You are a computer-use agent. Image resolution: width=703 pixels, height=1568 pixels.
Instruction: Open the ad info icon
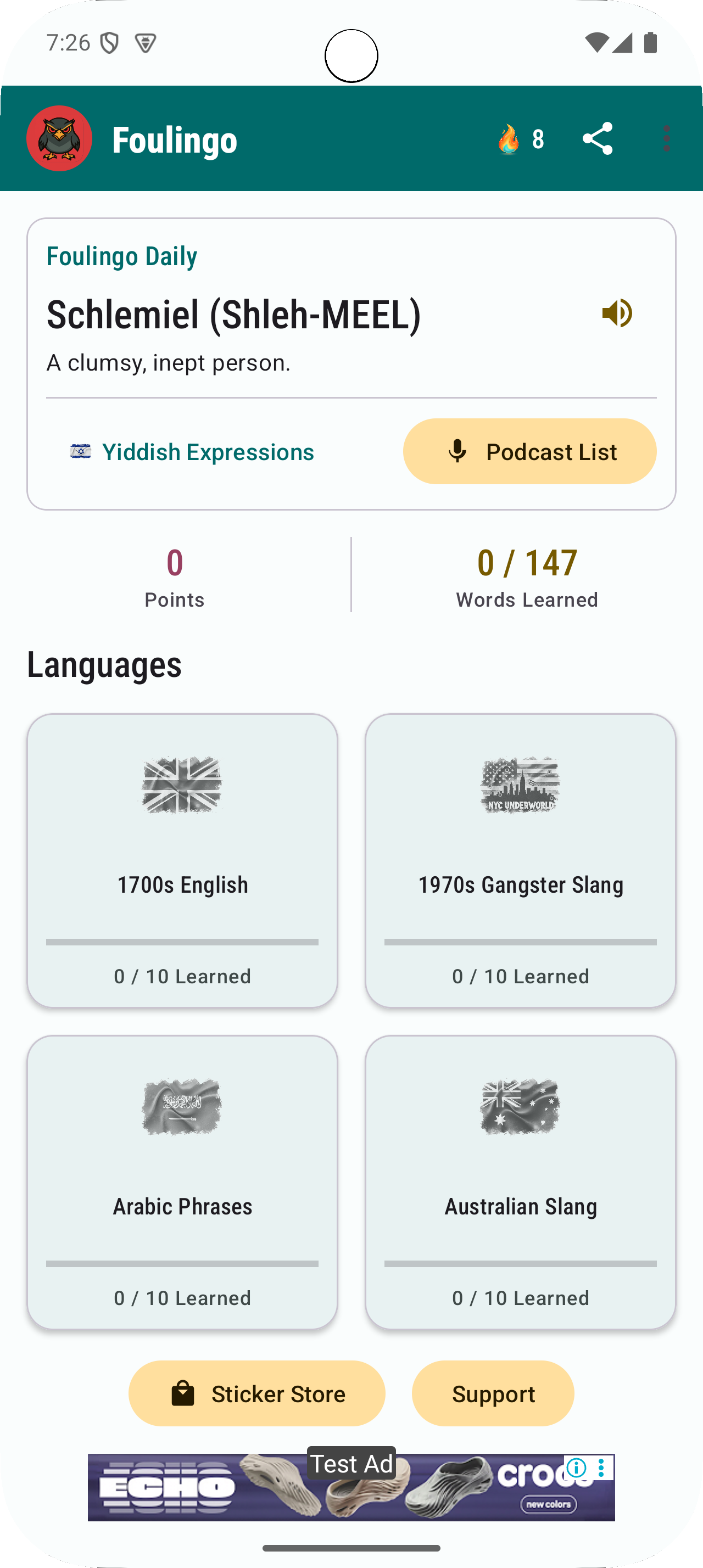(x=576, y=1468)
